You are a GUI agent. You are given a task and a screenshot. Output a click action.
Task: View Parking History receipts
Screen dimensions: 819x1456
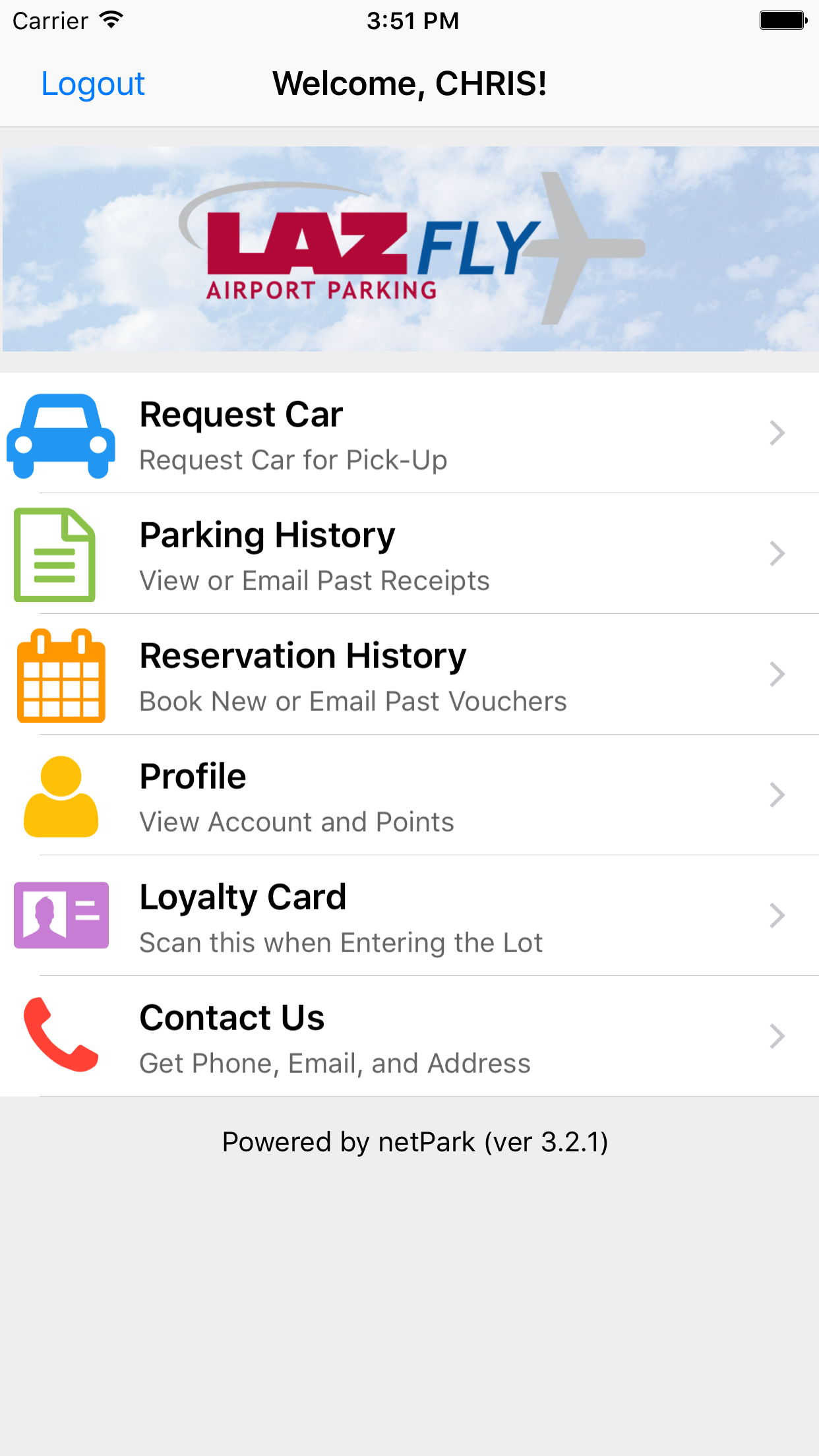pyautogui.click(x=409, y=555)
